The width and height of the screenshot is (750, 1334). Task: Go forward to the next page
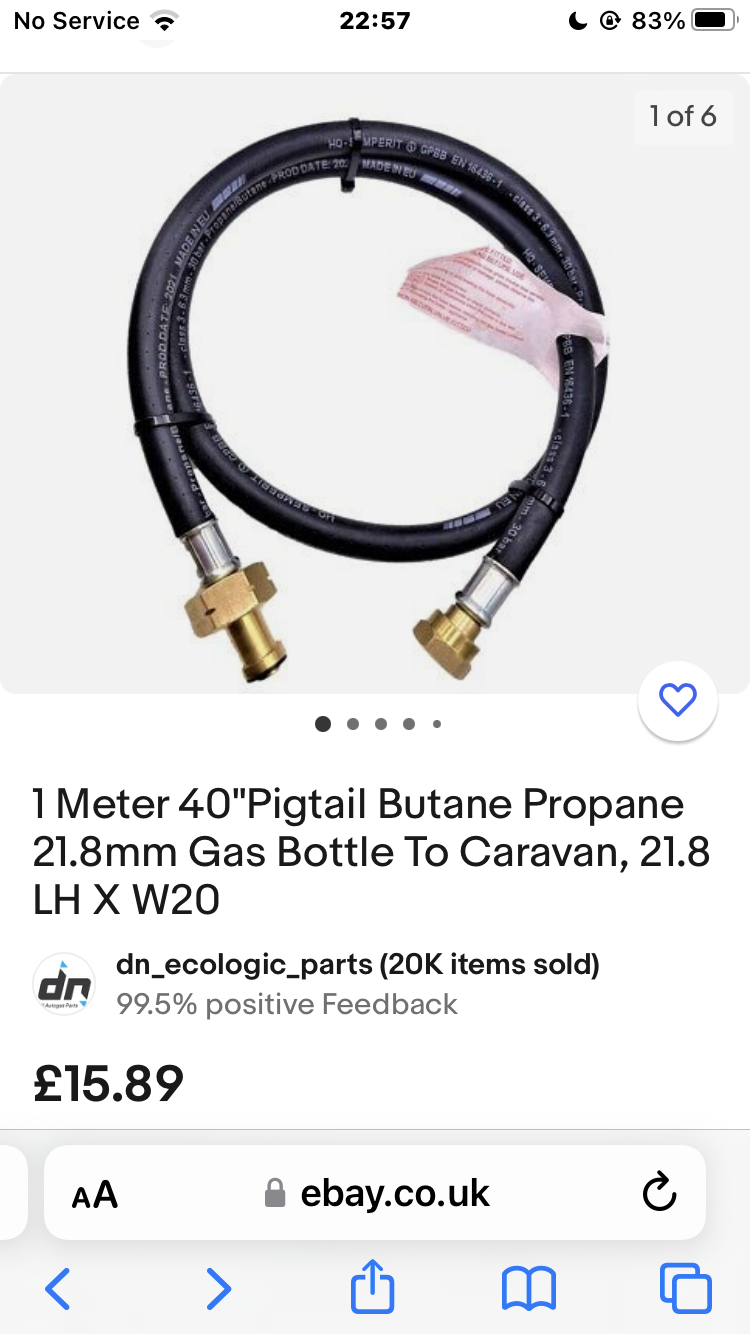coord(217,1288)
